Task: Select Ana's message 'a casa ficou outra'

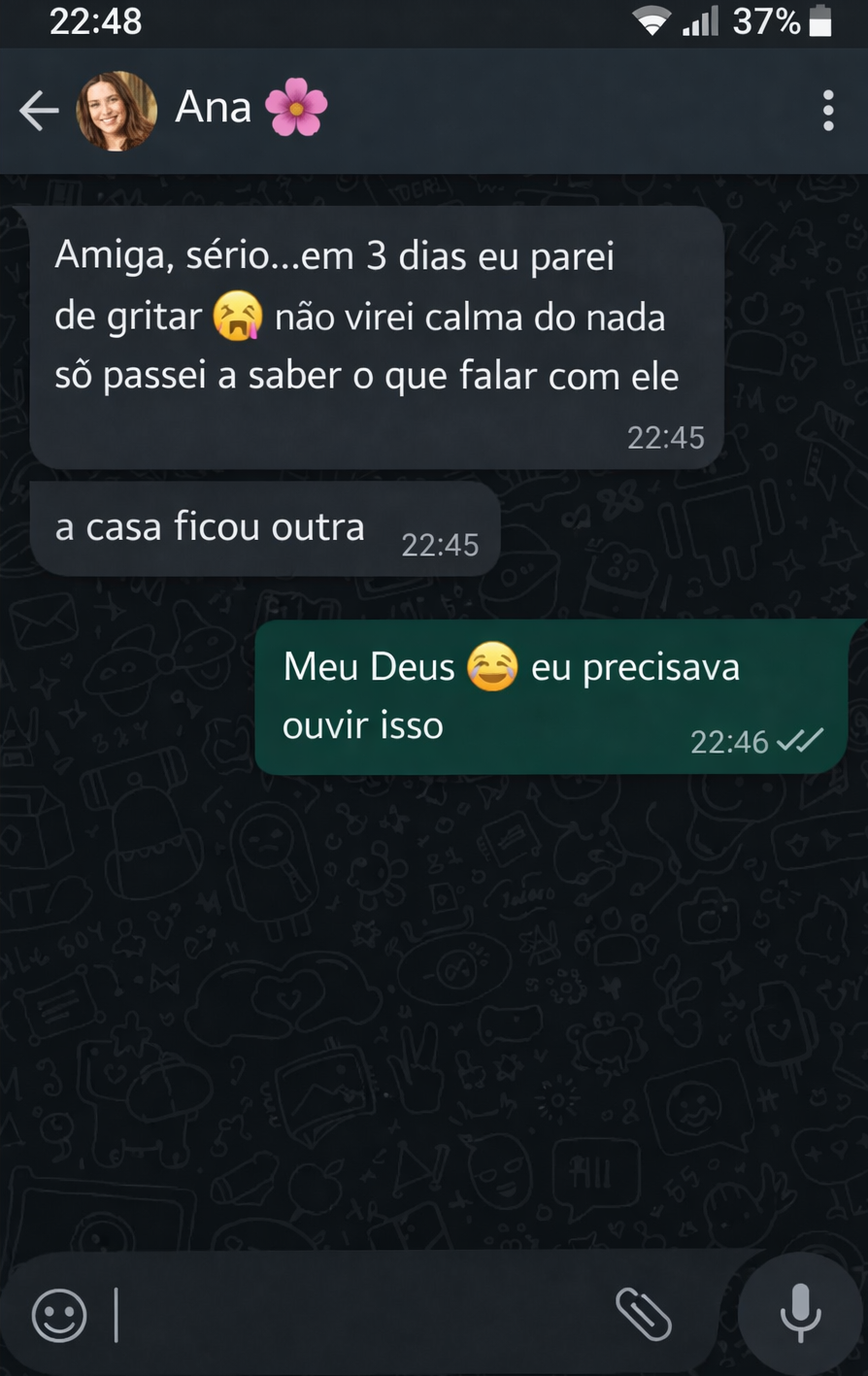Action: tap(210, 527)
